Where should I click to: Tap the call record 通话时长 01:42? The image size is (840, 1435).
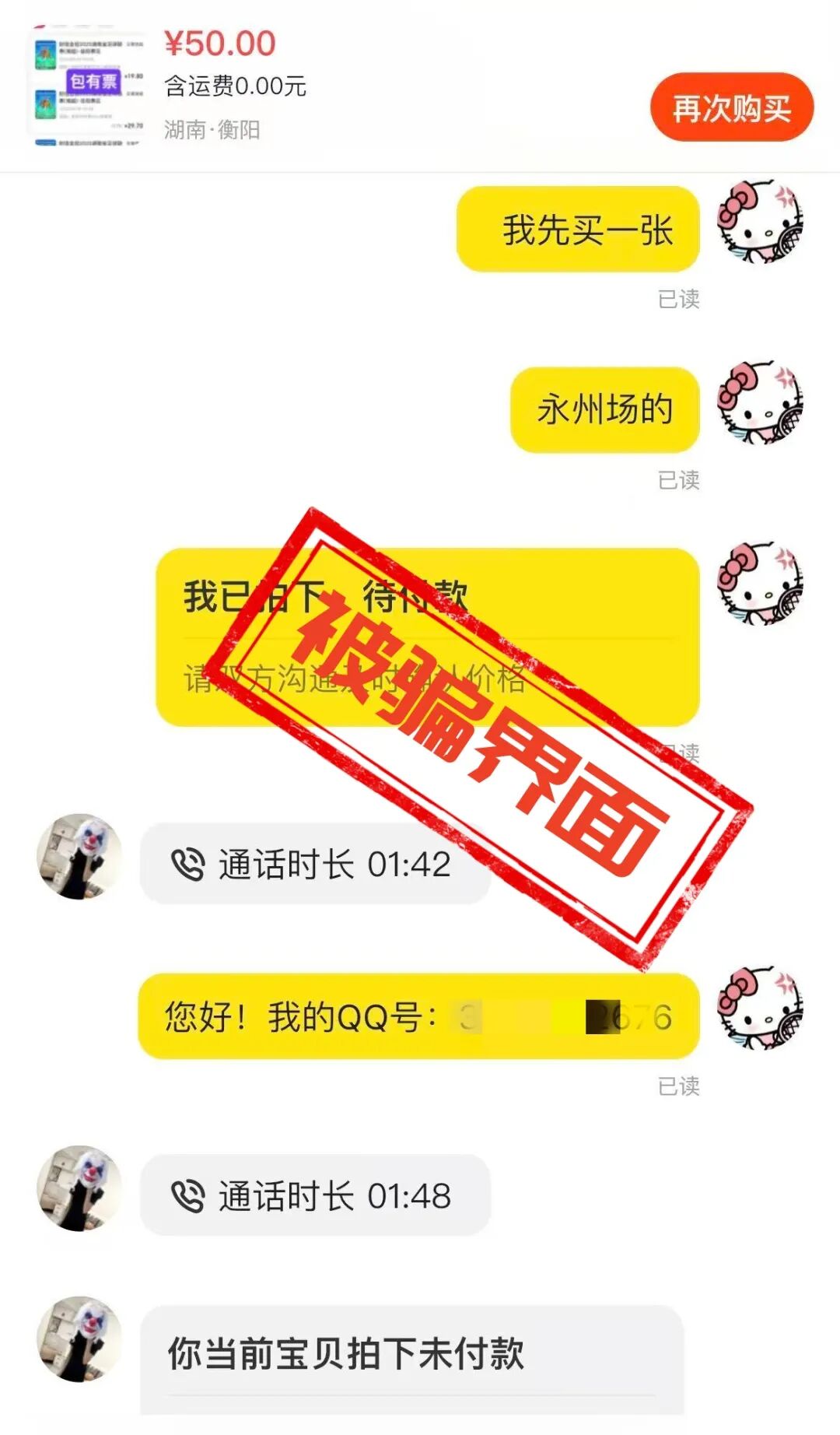(314, 864)
